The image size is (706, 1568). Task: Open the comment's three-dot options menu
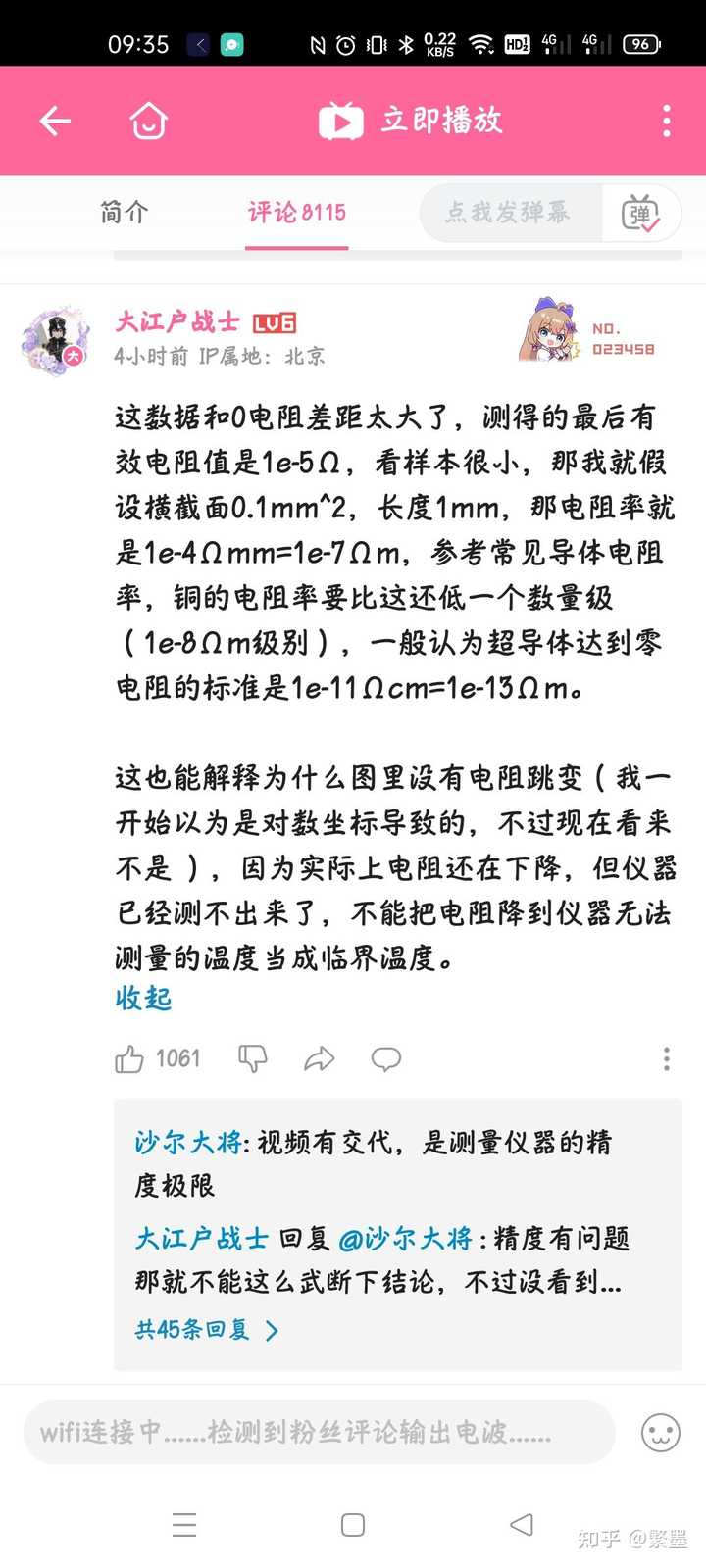tap(666, 1058)
